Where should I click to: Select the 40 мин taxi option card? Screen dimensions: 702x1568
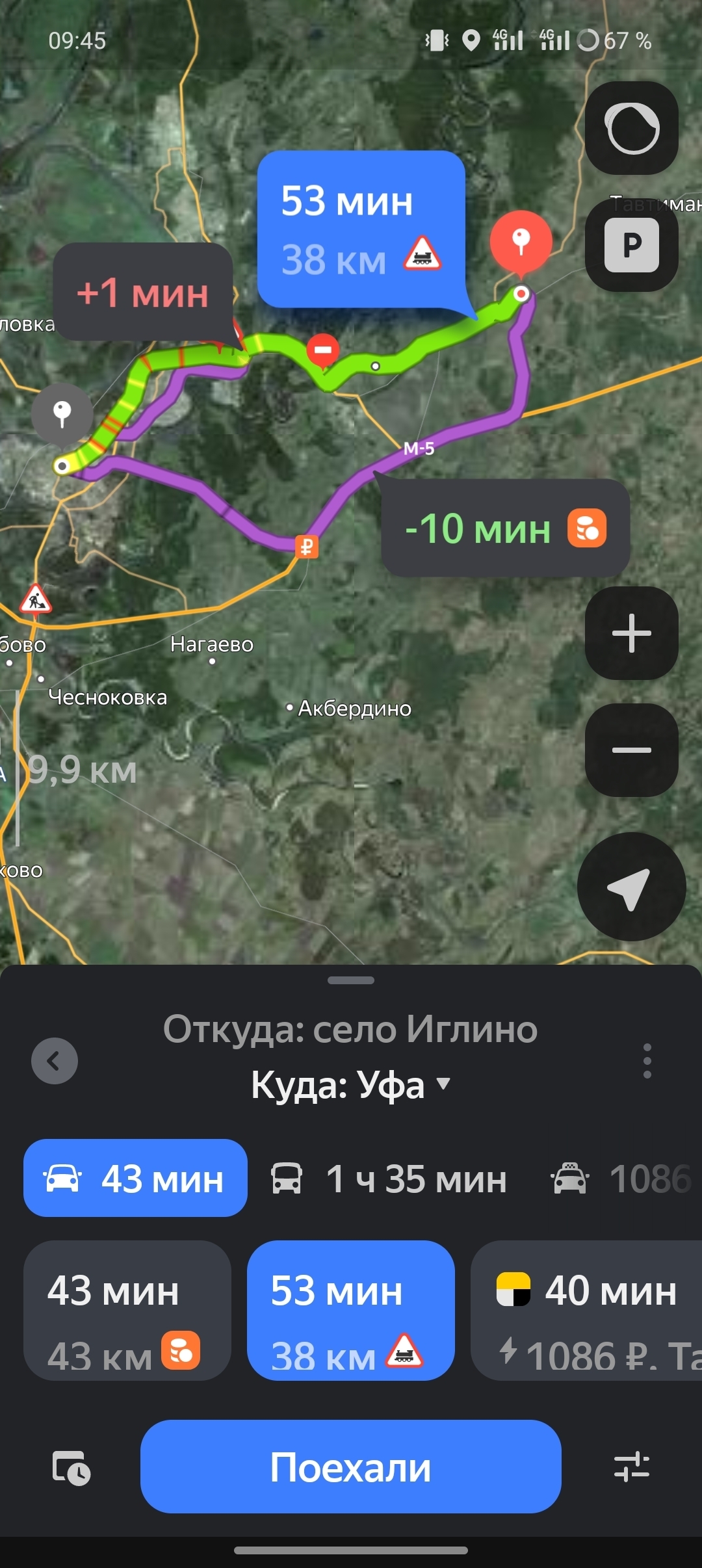(x=586, y=1311)
